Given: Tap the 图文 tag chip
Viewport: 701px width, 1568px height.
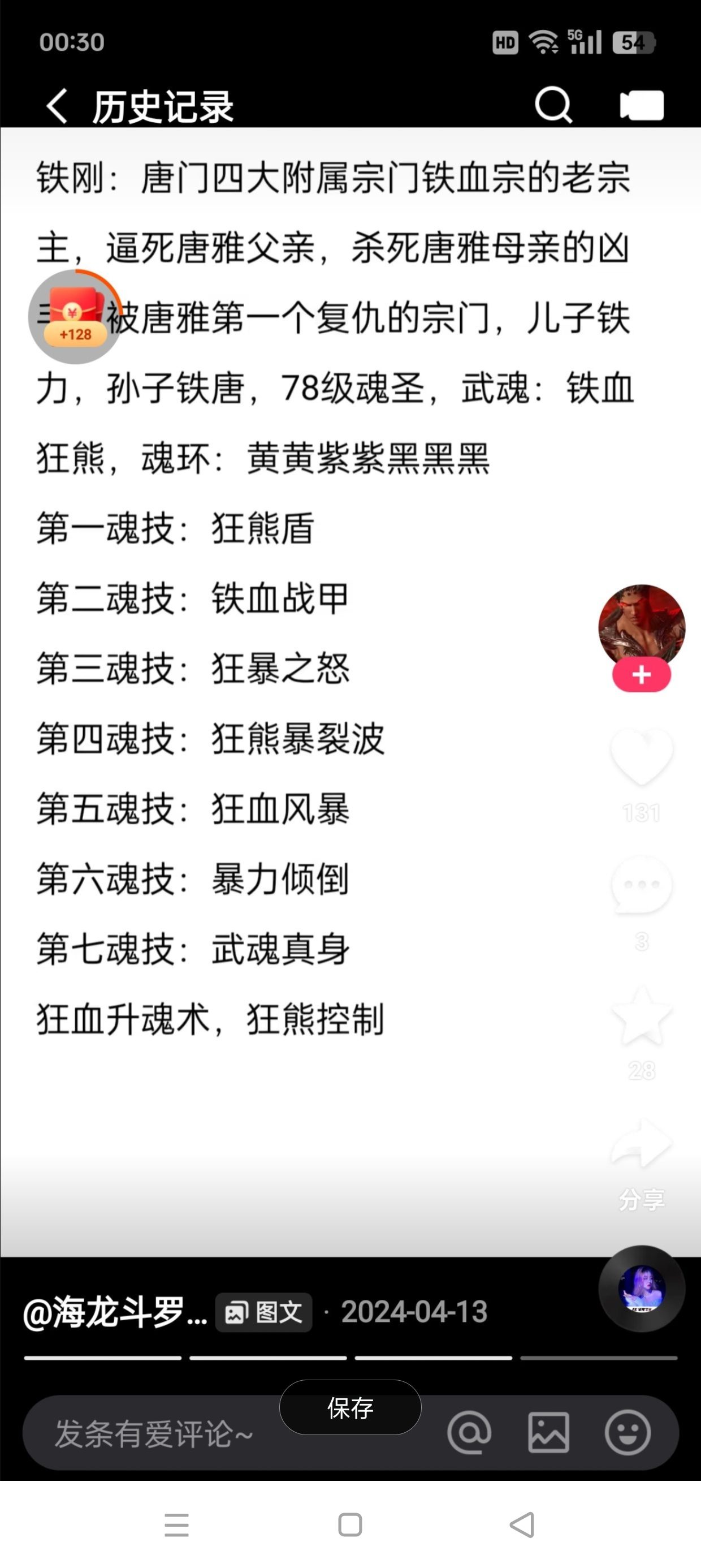Looking at the screenshot, I should tap(264, 1312).
